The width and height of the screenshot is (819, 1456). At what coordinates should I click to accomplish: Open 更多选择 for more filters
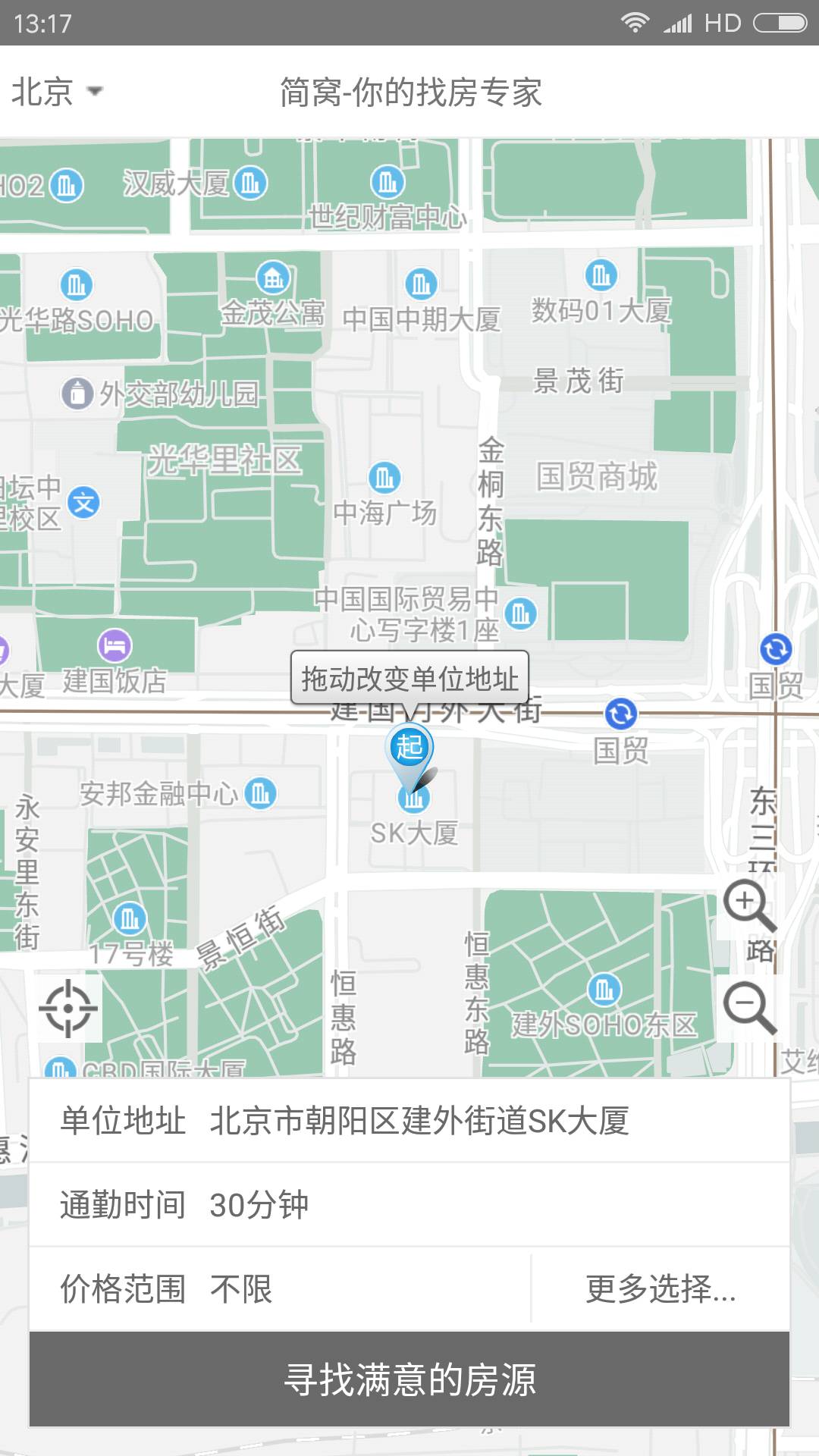(661, 1289)
